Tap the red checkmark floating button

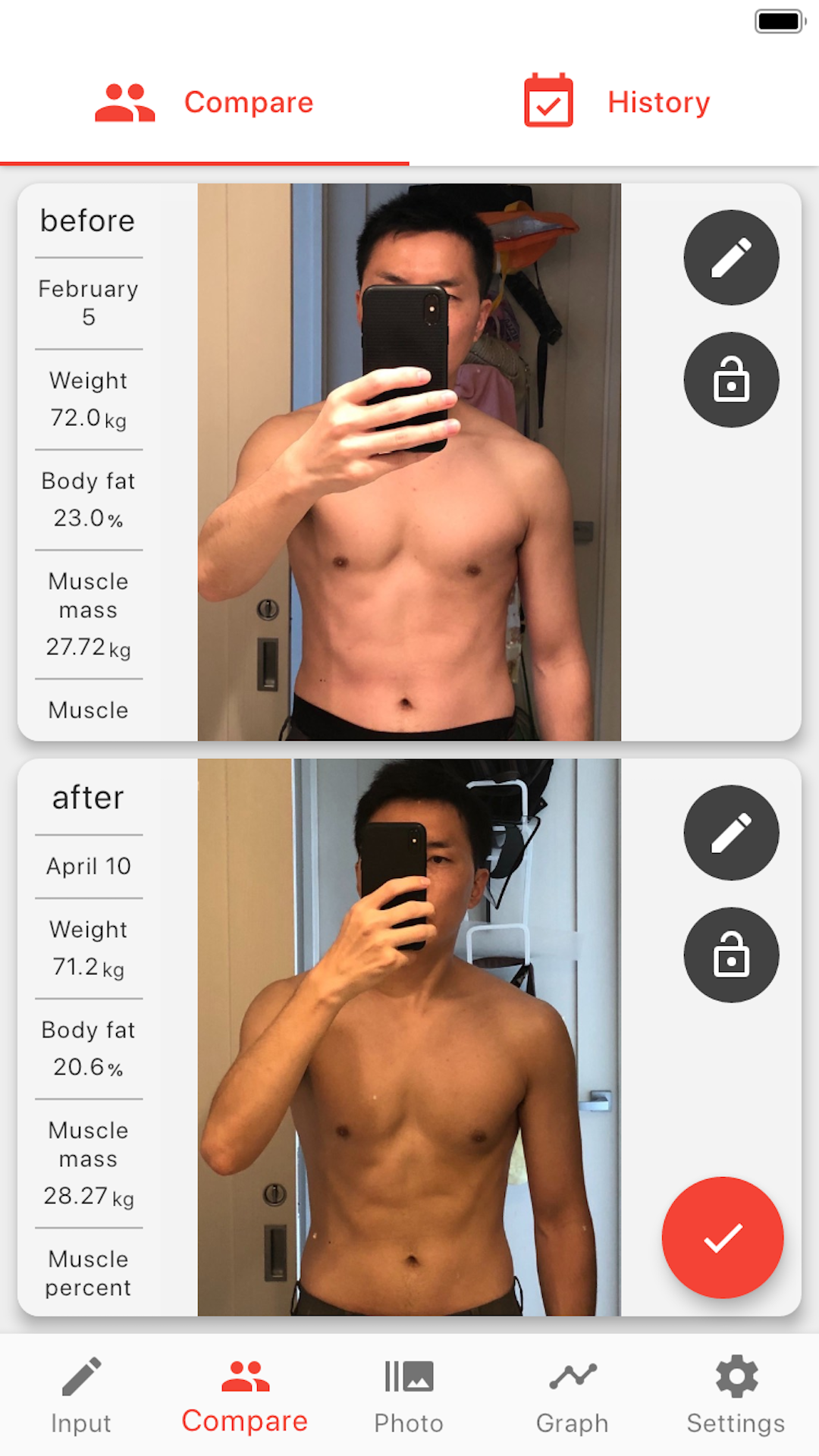(x=722, y=1238)
